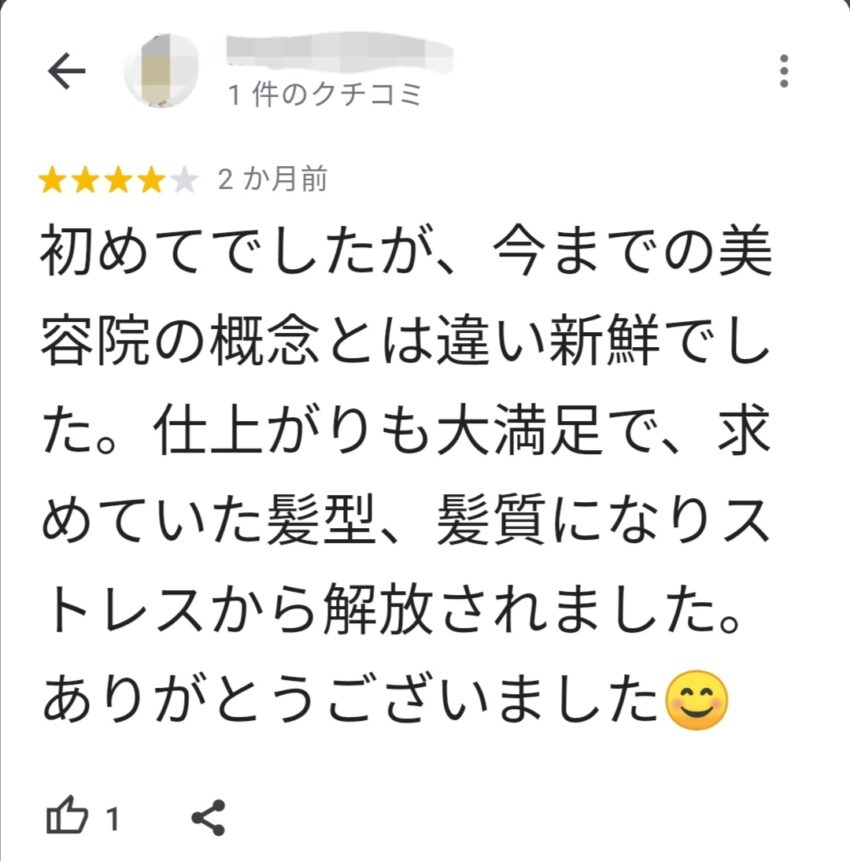Share this review
This screenshot has height=861, width=850.
pyautogui.click(x=208, y=817)
